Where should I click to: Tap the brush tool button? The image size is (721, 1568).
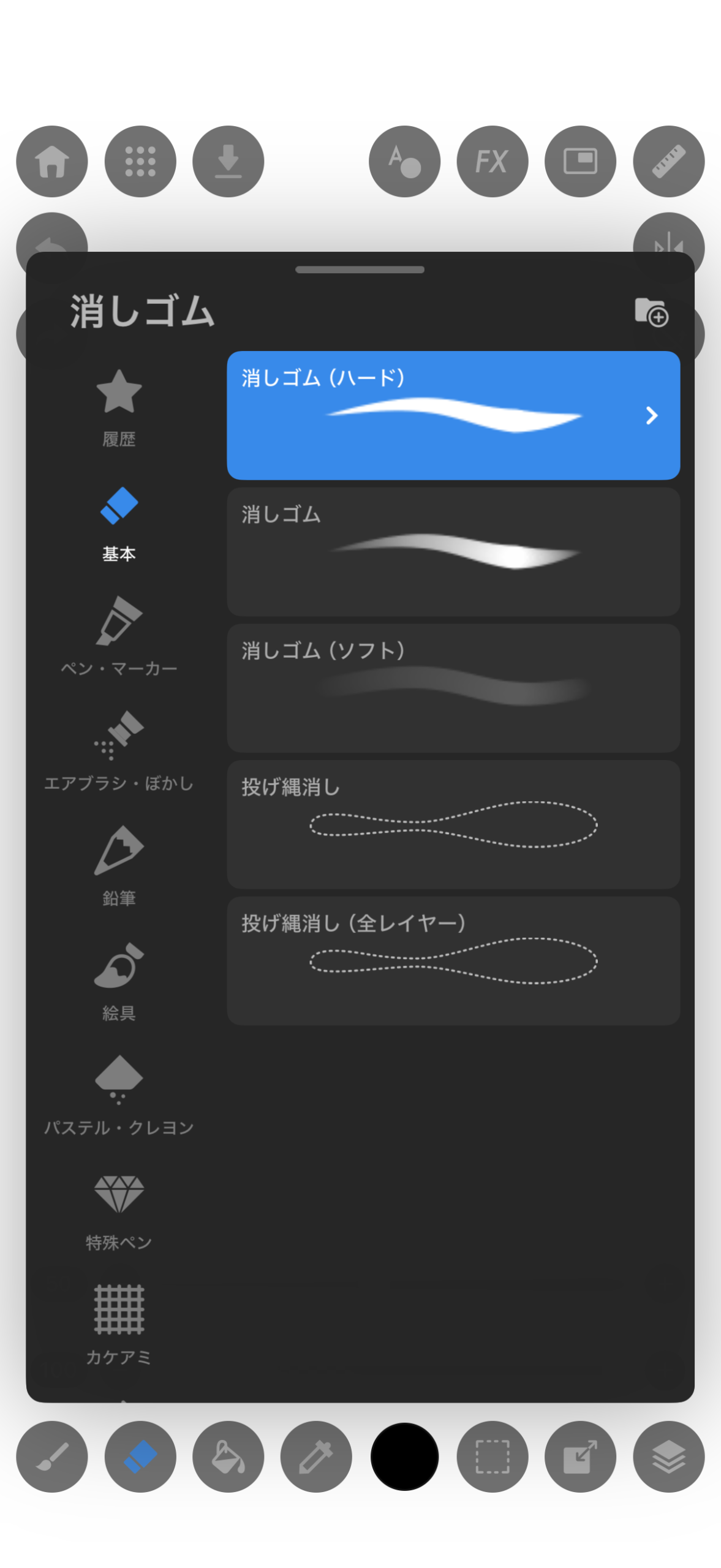pos(52,1456)
